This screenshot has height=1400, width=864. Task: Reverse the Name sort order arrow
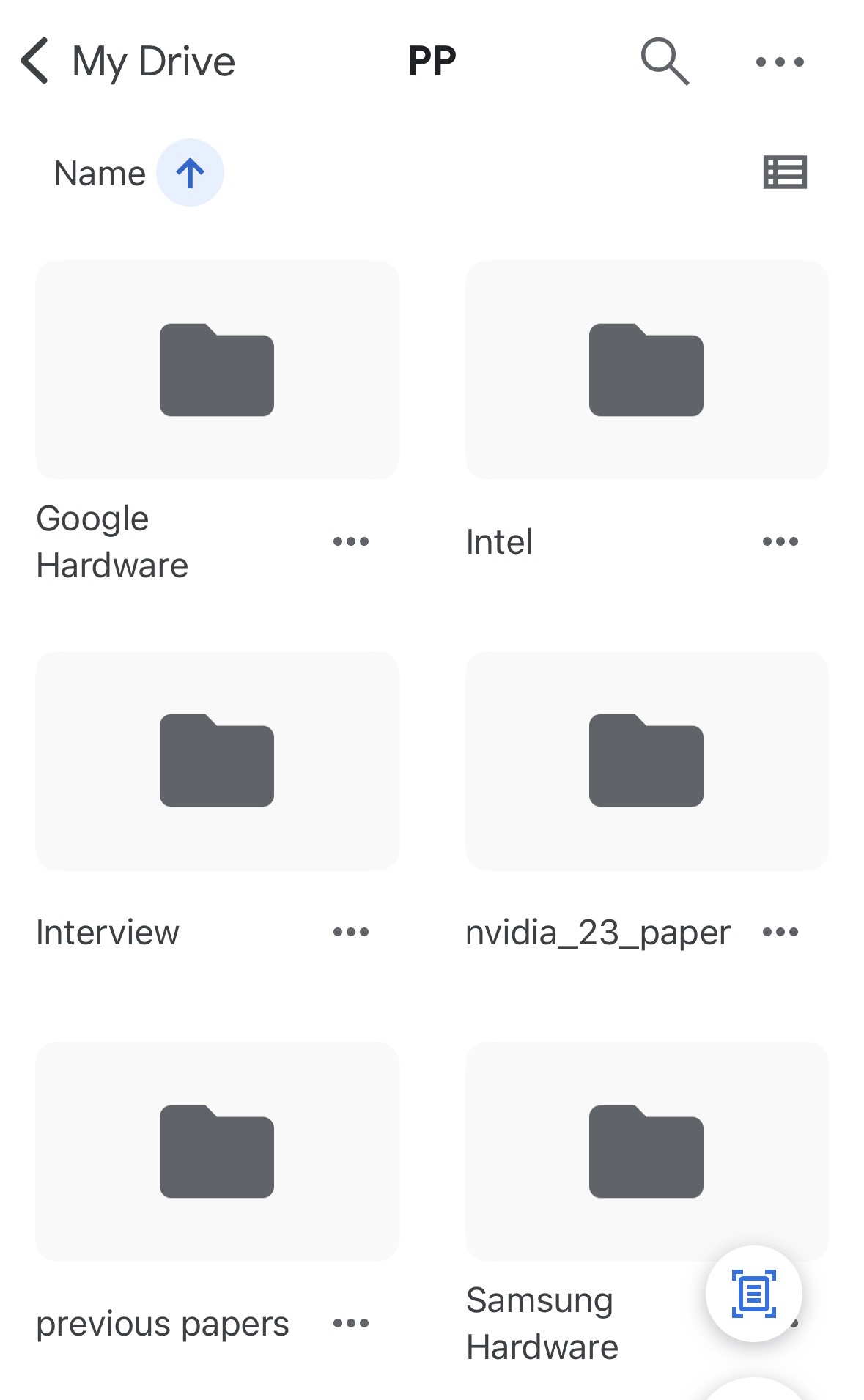[190, 174]
